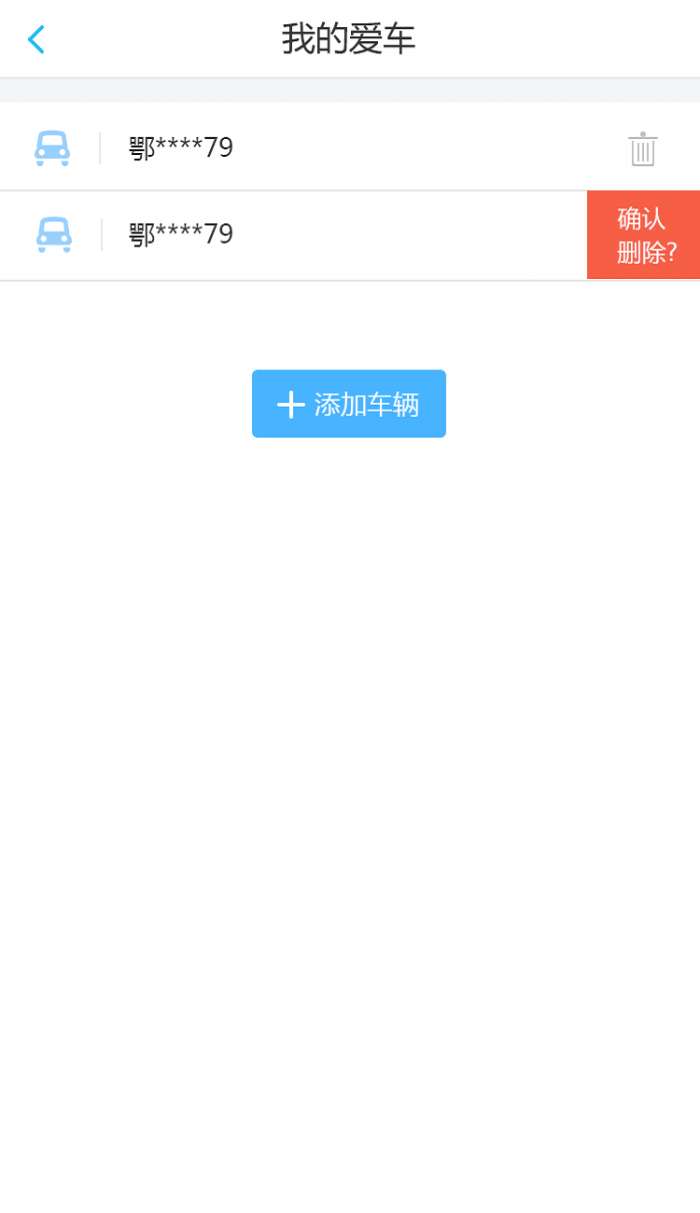Add a vehicle with 添加车辆 button
The height and width of the screenshot is (1213, 700).
point(348,404)
